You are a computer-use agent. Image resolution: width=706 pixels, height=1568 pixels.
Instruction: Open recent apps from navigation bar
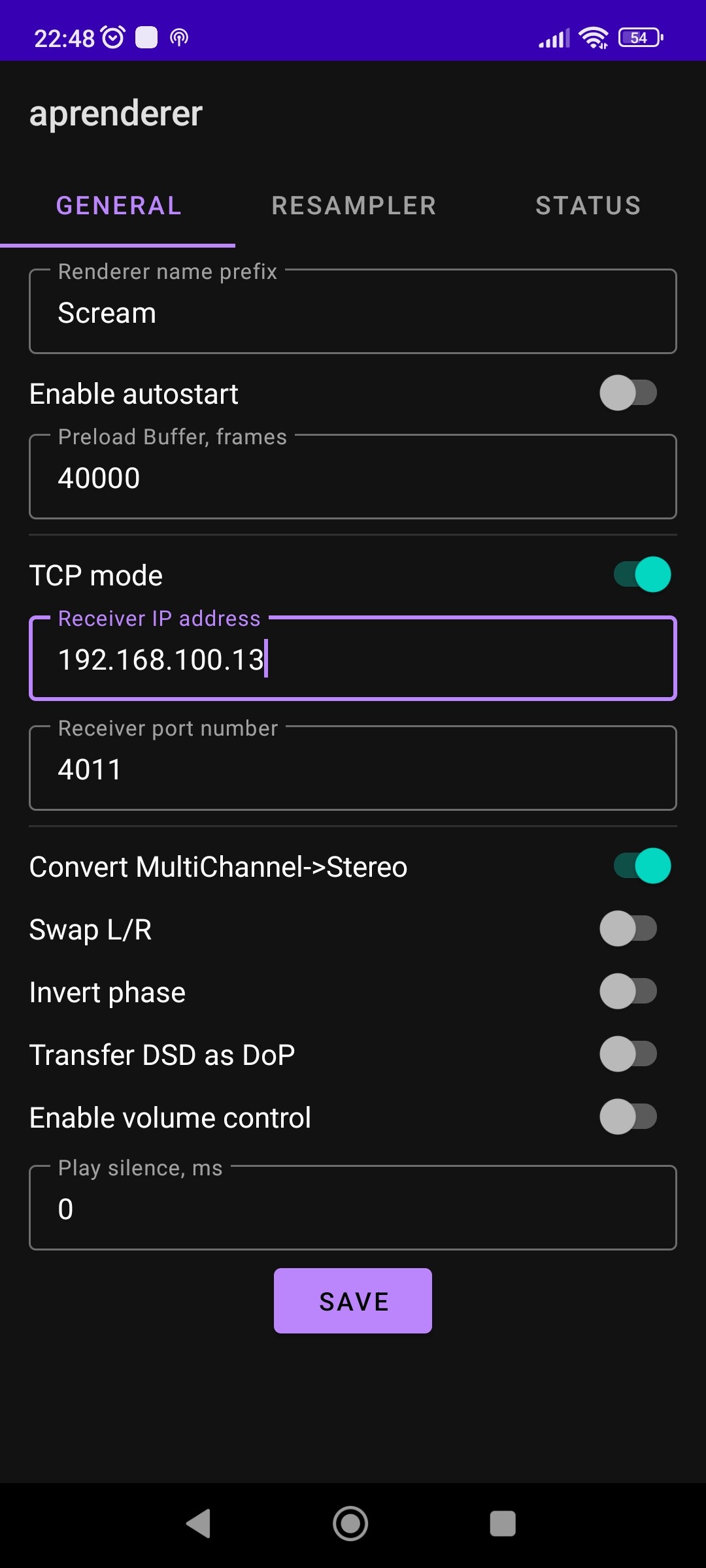503,1524
